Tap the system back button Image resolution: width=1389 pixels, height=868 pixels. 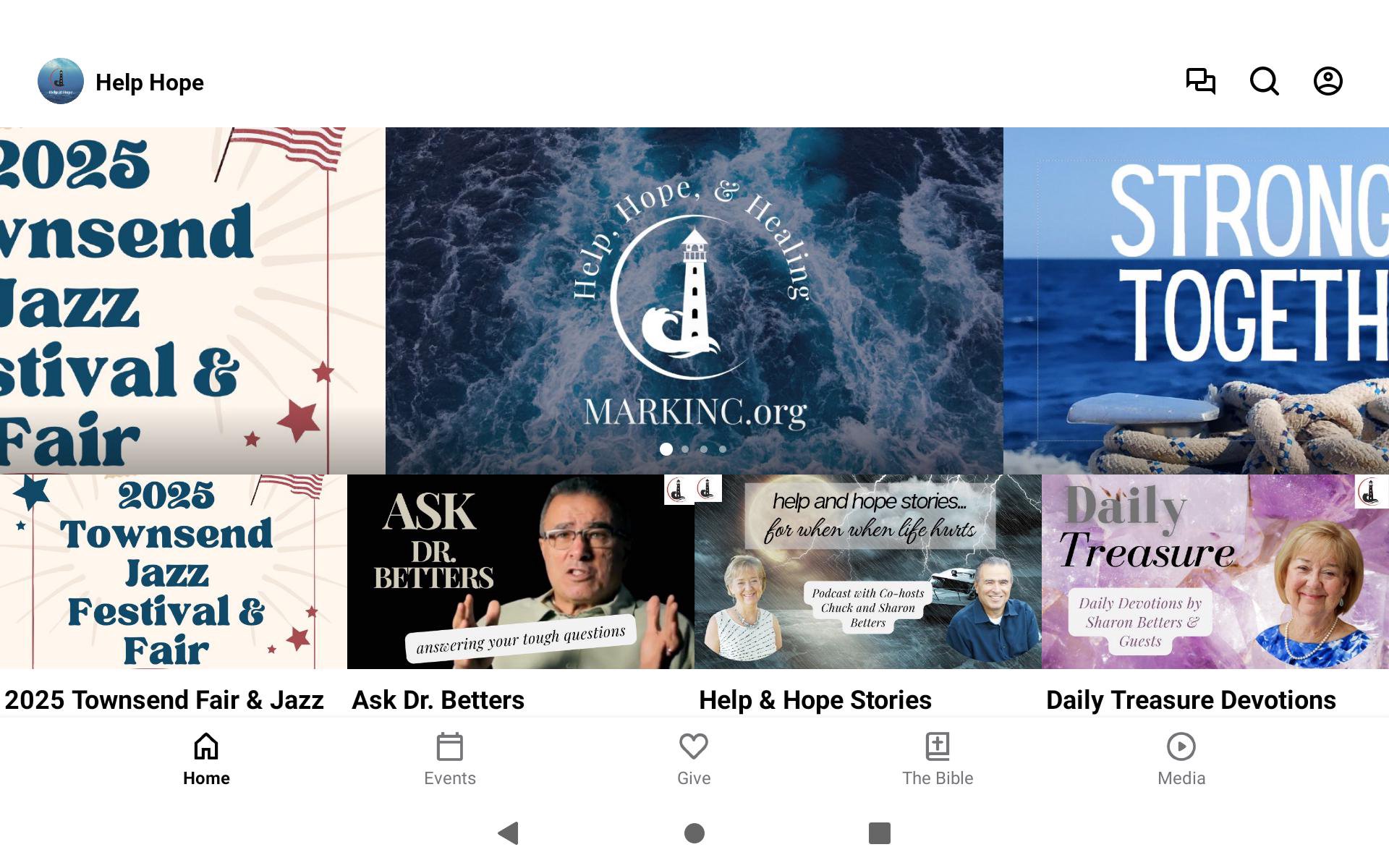pos(509,833)
